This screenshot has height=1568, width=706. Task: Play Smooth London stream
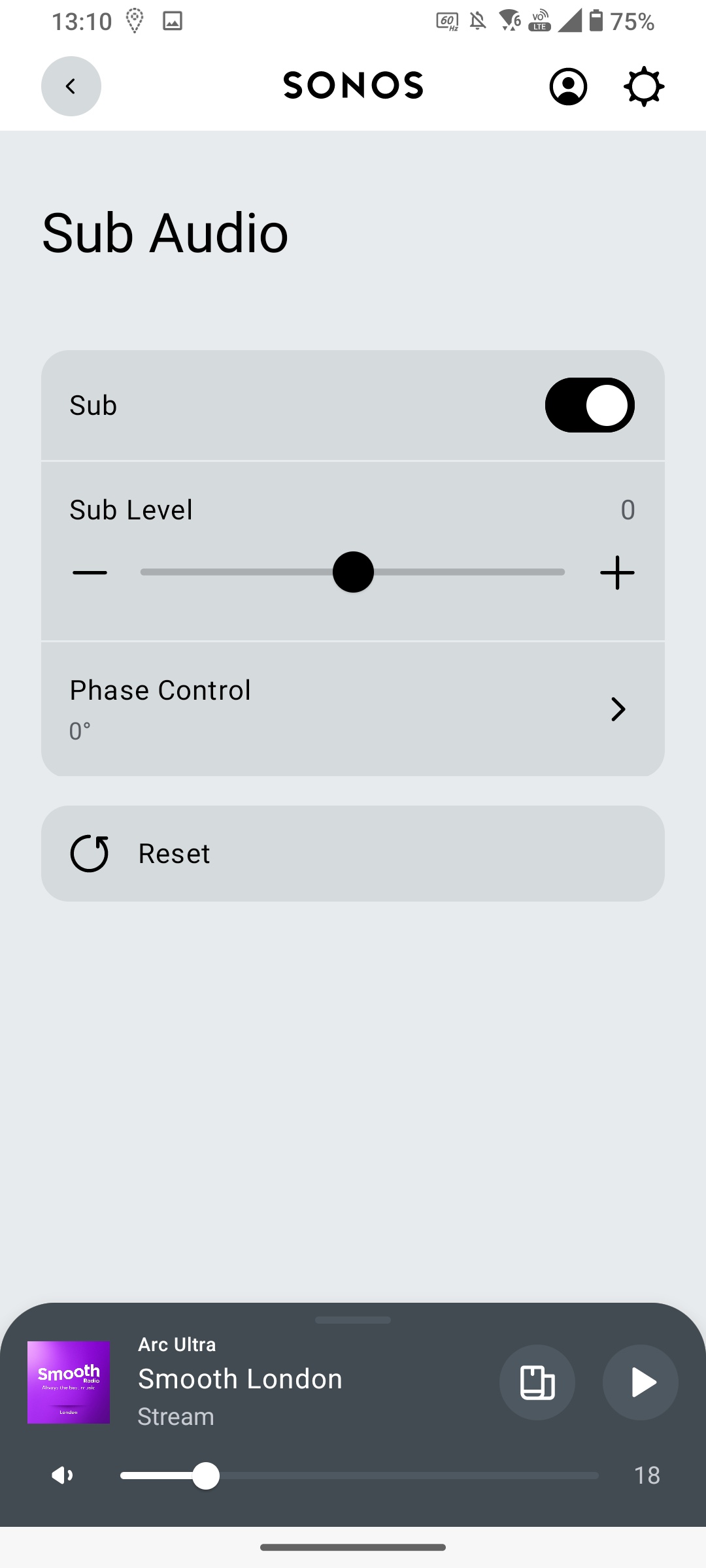(641, 1382)
